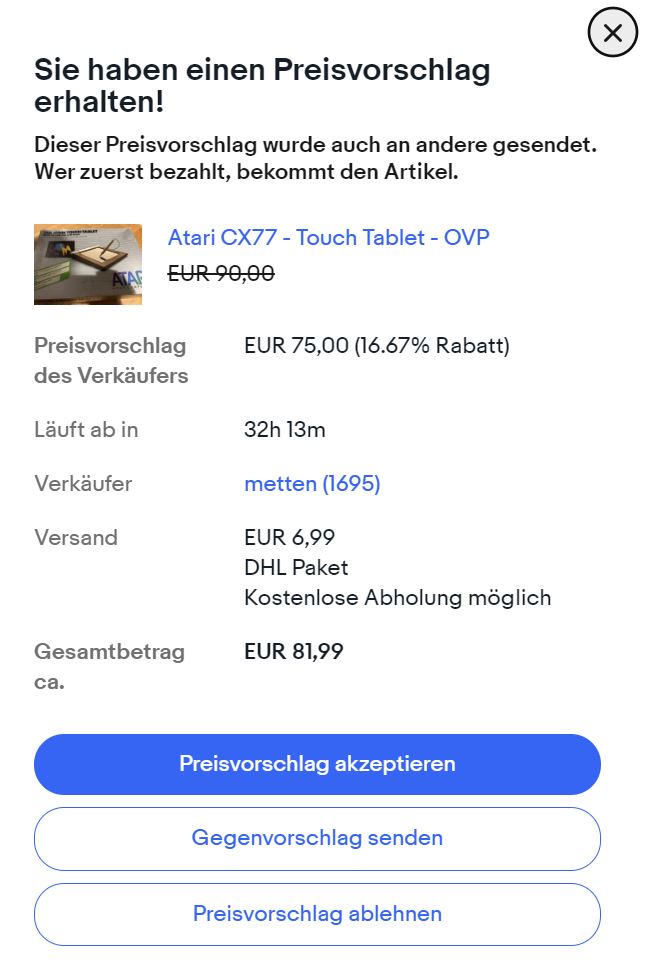Image resolution: width=646 pixels, height=963 pixels.
Task: Tap the Atari tablet product thumbnail
Action: (88, 264)
